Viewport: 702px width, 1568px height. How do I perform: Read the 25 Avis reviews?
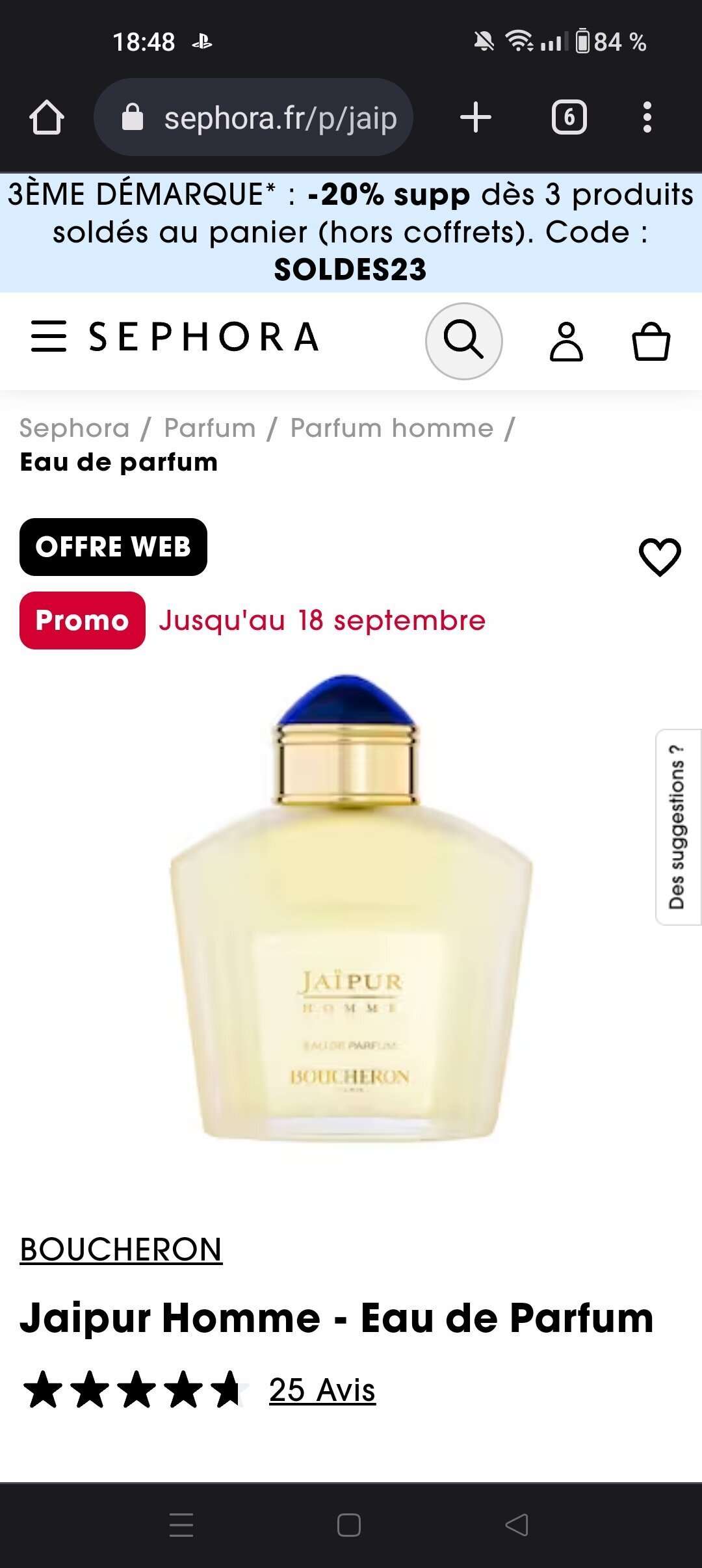[x=322, y=1391]
